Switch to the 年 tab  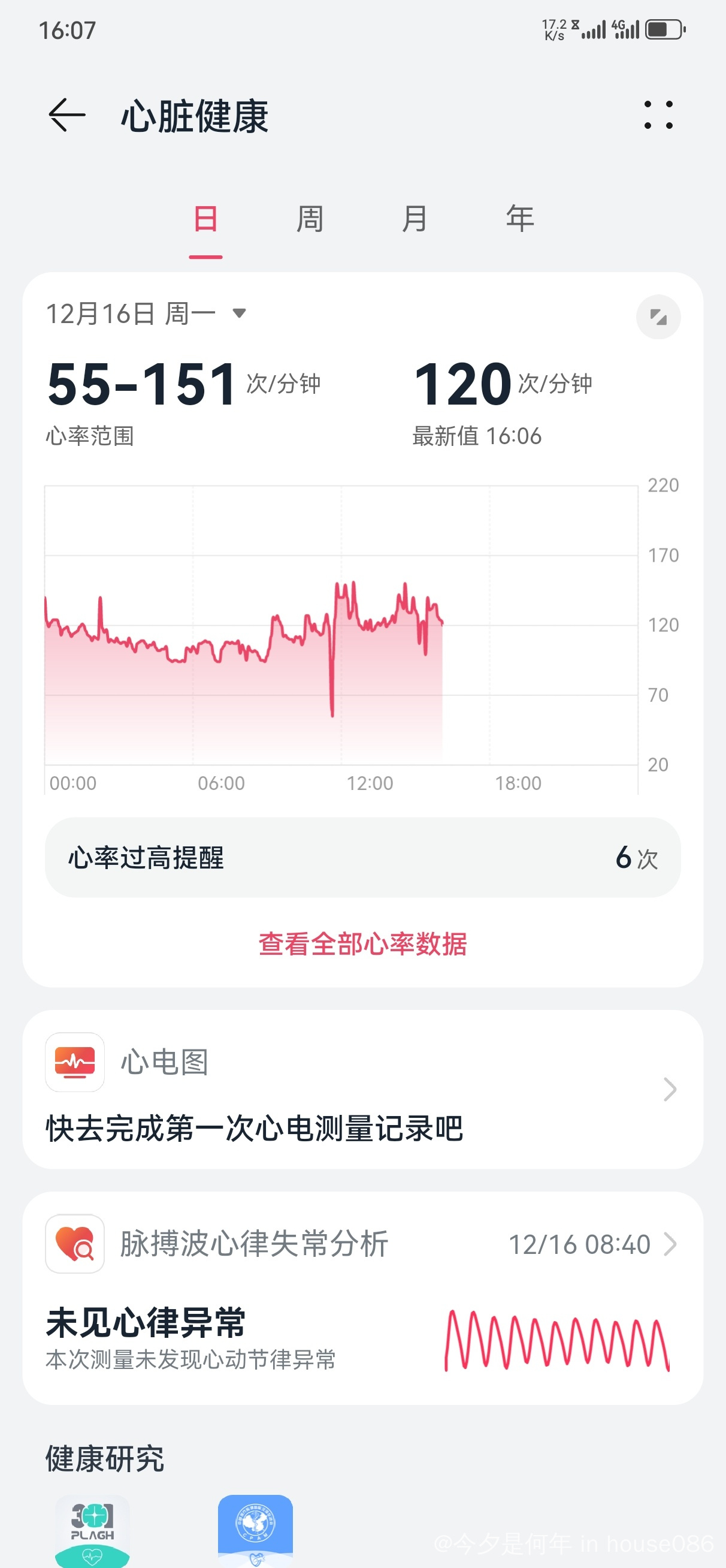coord(520,219)
